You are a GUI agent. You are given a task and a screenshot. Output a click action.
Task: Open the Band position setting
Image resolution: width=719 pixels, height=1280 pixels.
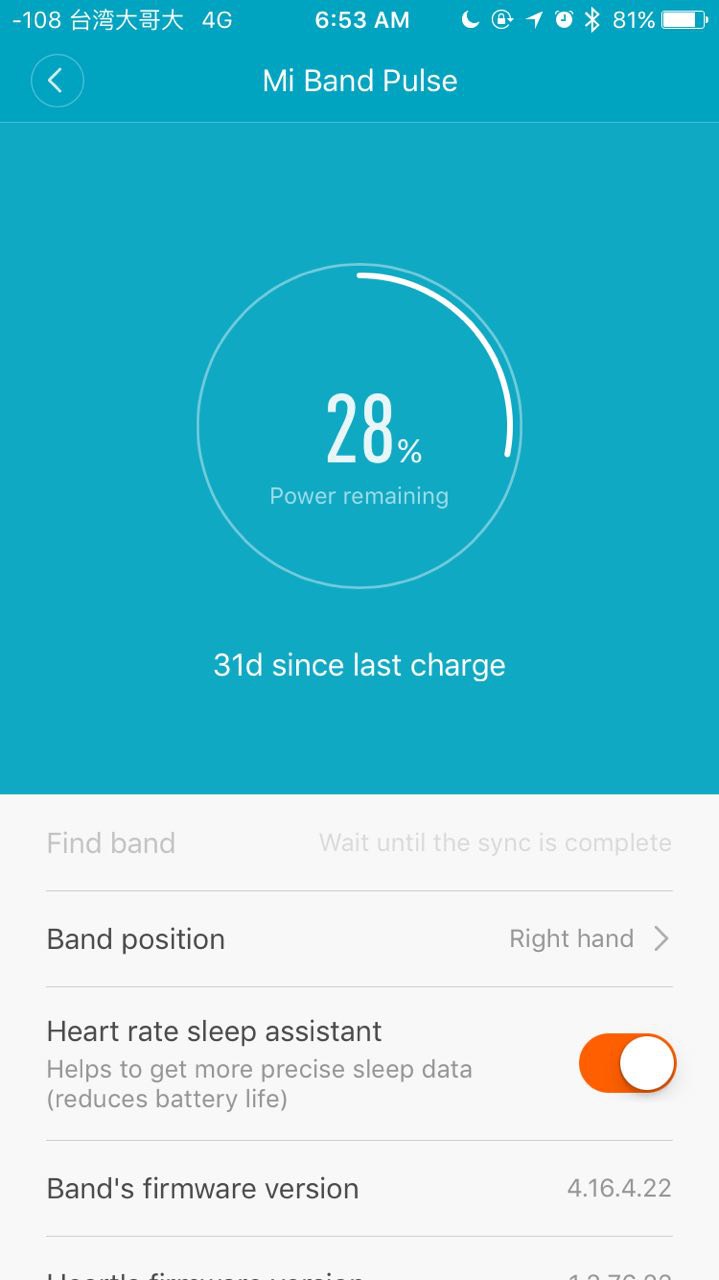pyautogui.click(x=359, y=939)
